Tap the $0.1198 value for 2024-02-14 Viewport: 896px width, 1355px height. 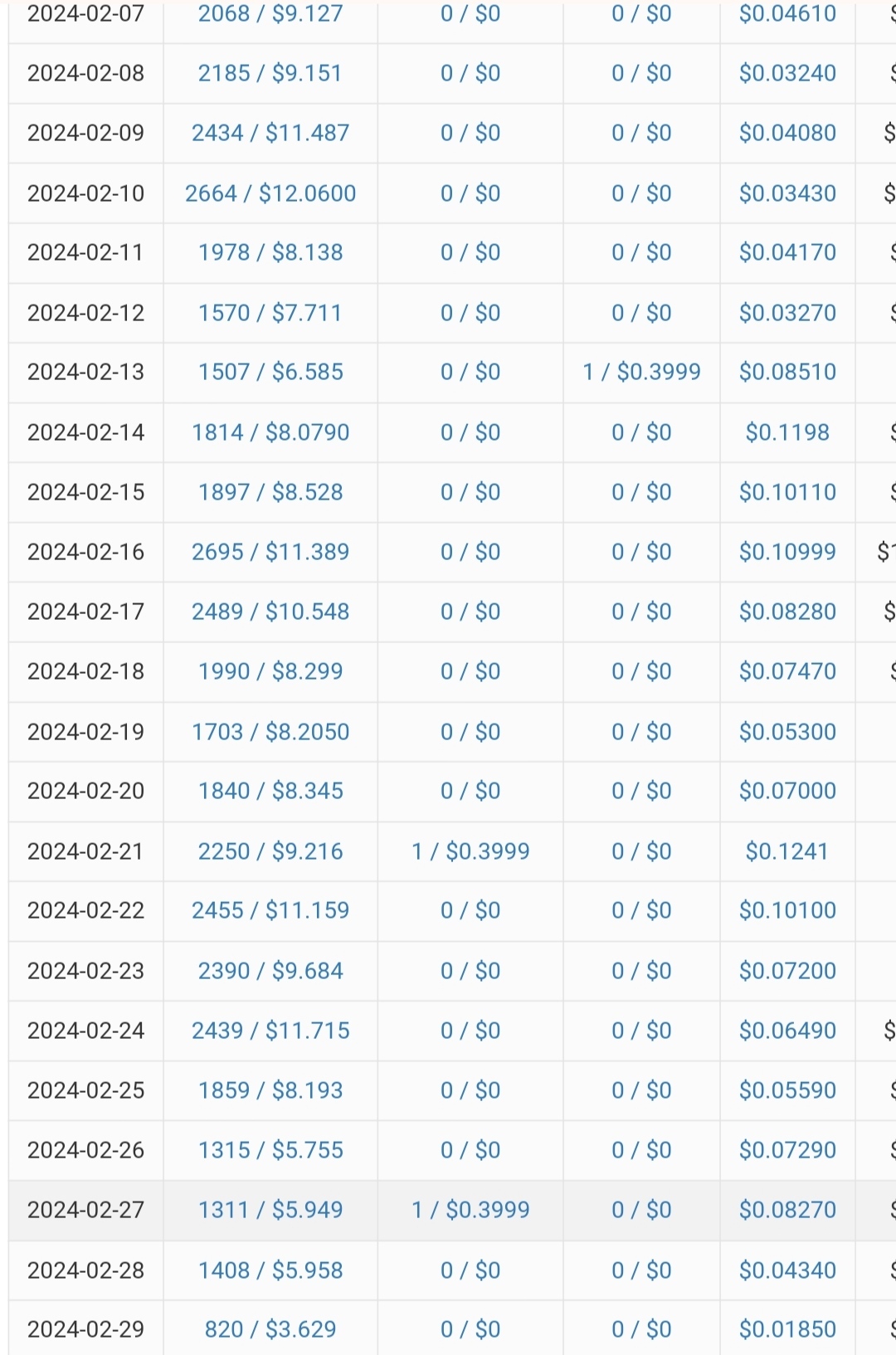click(x=786, y=432)
